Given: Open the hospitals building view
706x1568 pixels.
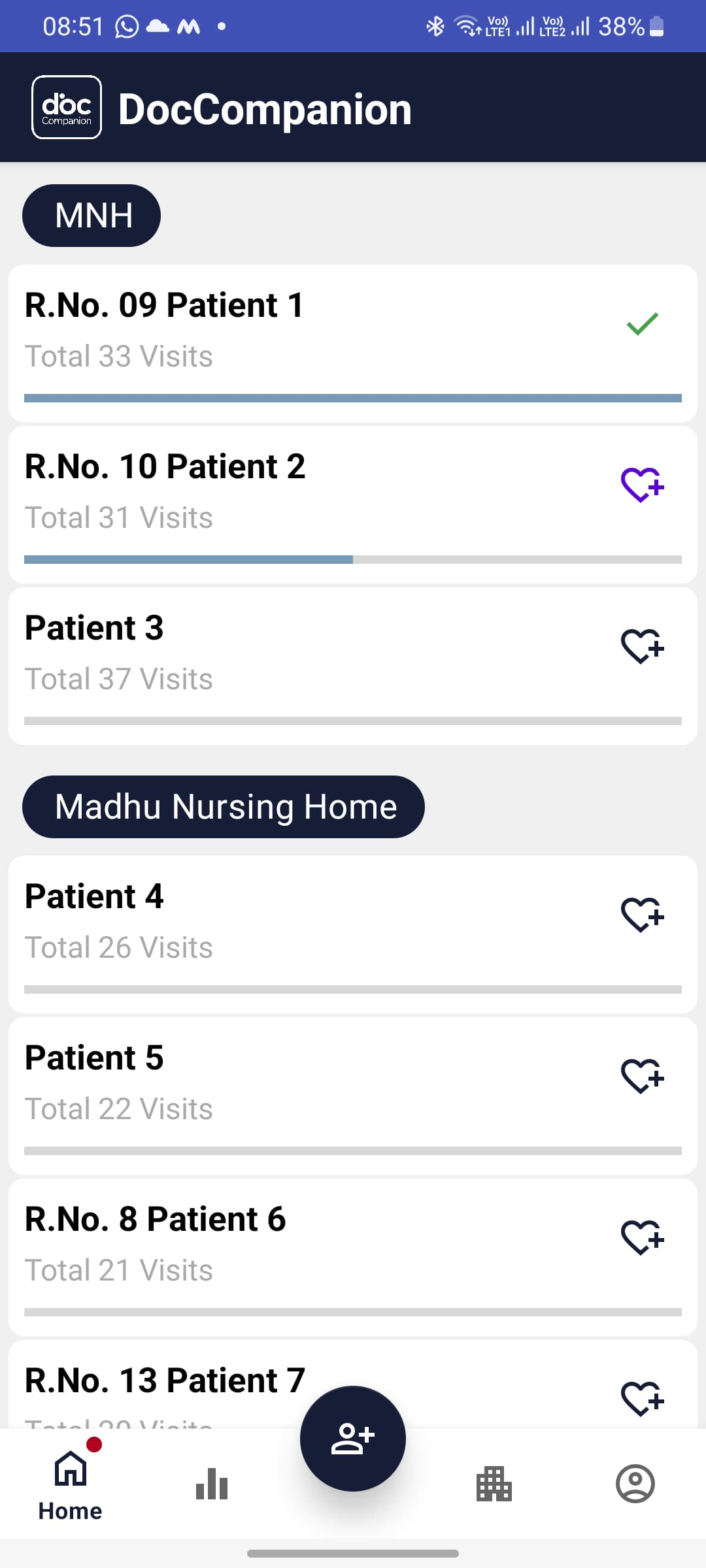Looking at the screenshot, I should (x=494, y=1484).
